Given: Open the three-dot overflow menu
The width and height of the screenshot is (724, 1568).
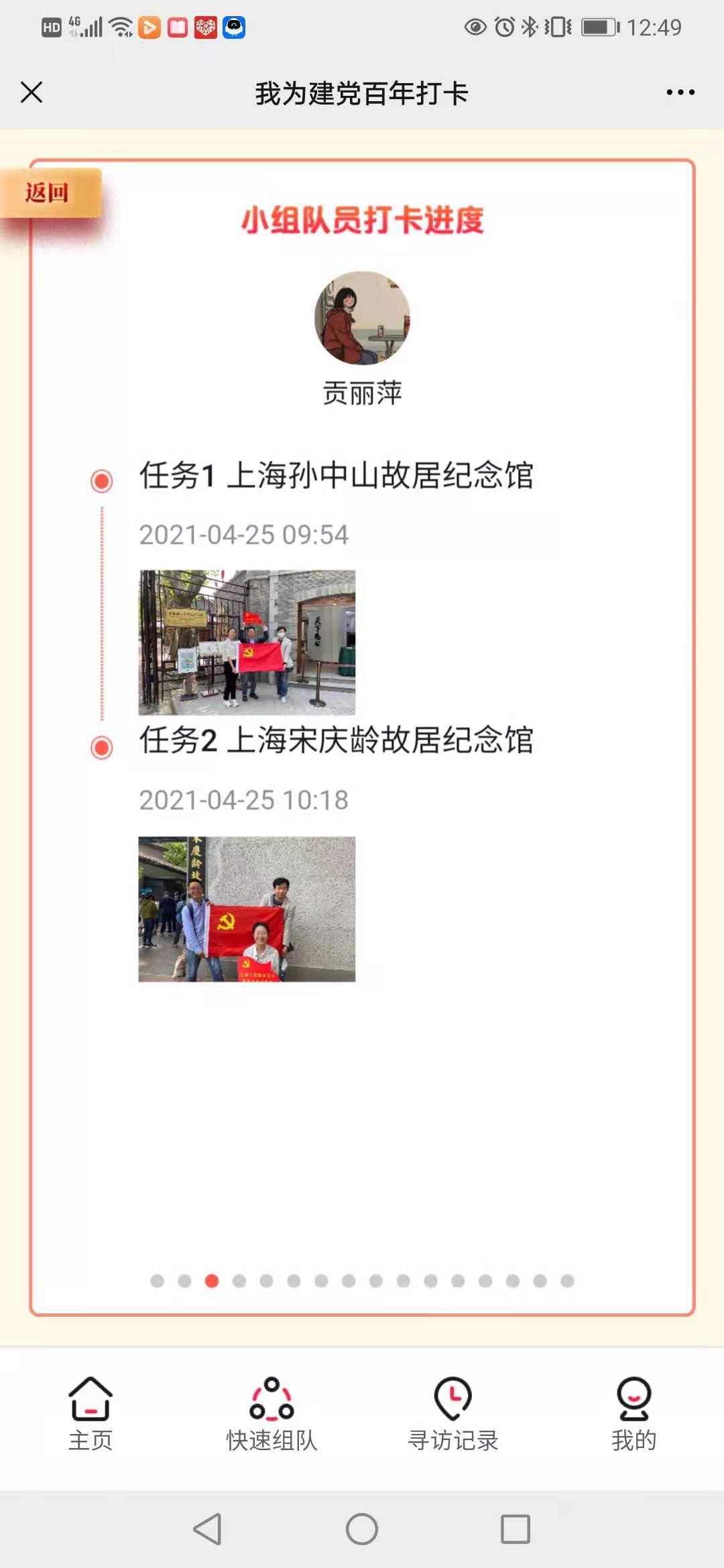Looking at the screenshot, I should pos(680,92).
